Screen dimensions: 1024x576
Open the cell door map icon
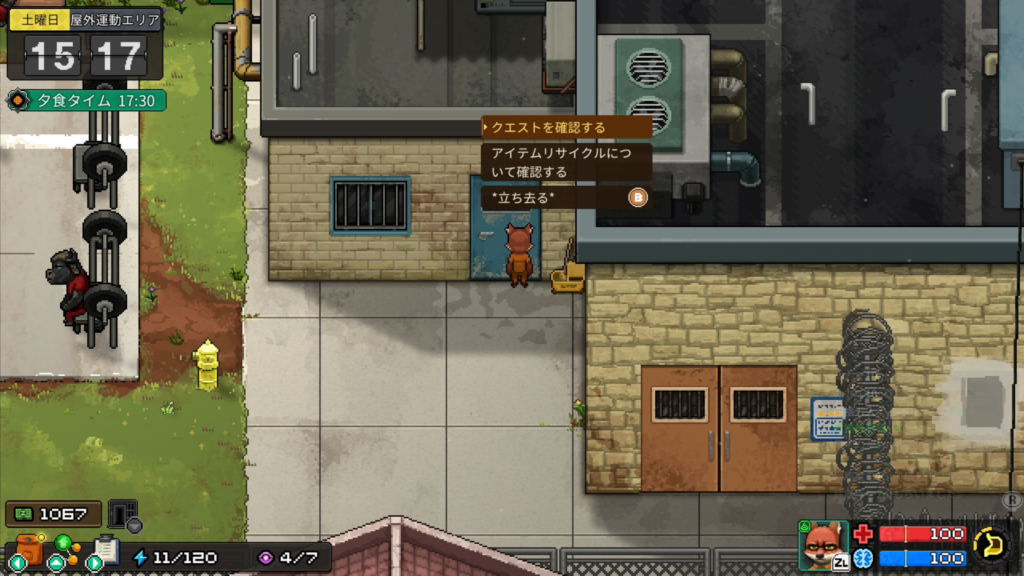[122, 514]
